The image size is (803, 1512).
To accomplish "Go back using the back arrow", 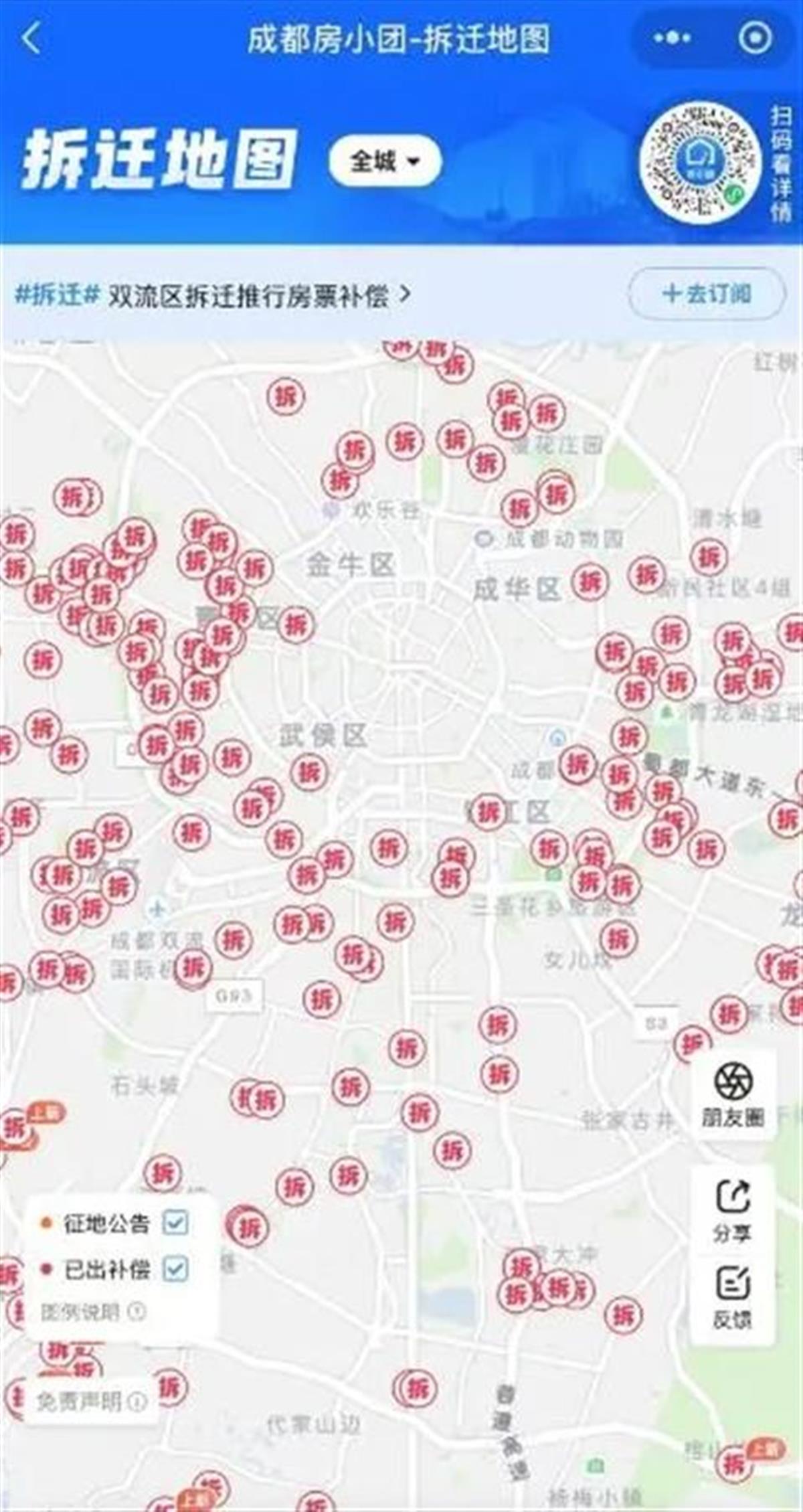I will tap(31, 38).
